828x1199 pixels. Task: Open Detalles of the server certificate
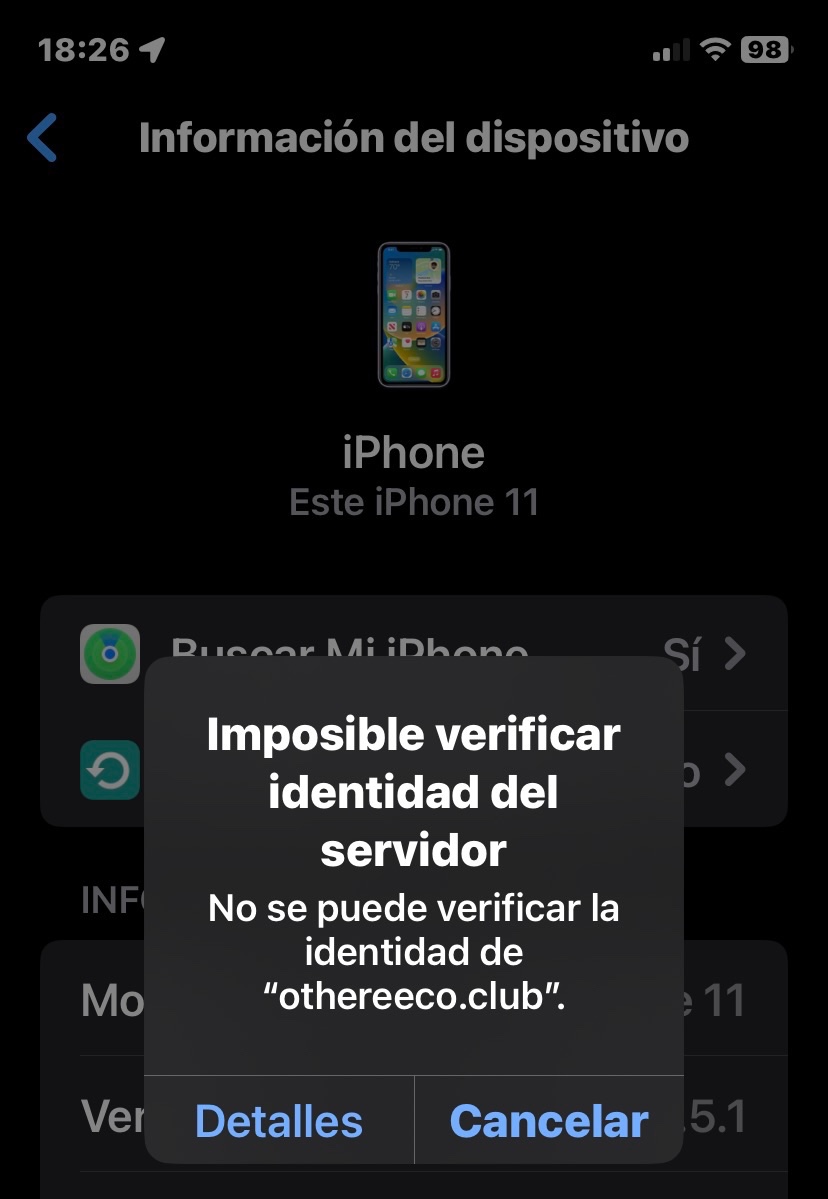279,1121
